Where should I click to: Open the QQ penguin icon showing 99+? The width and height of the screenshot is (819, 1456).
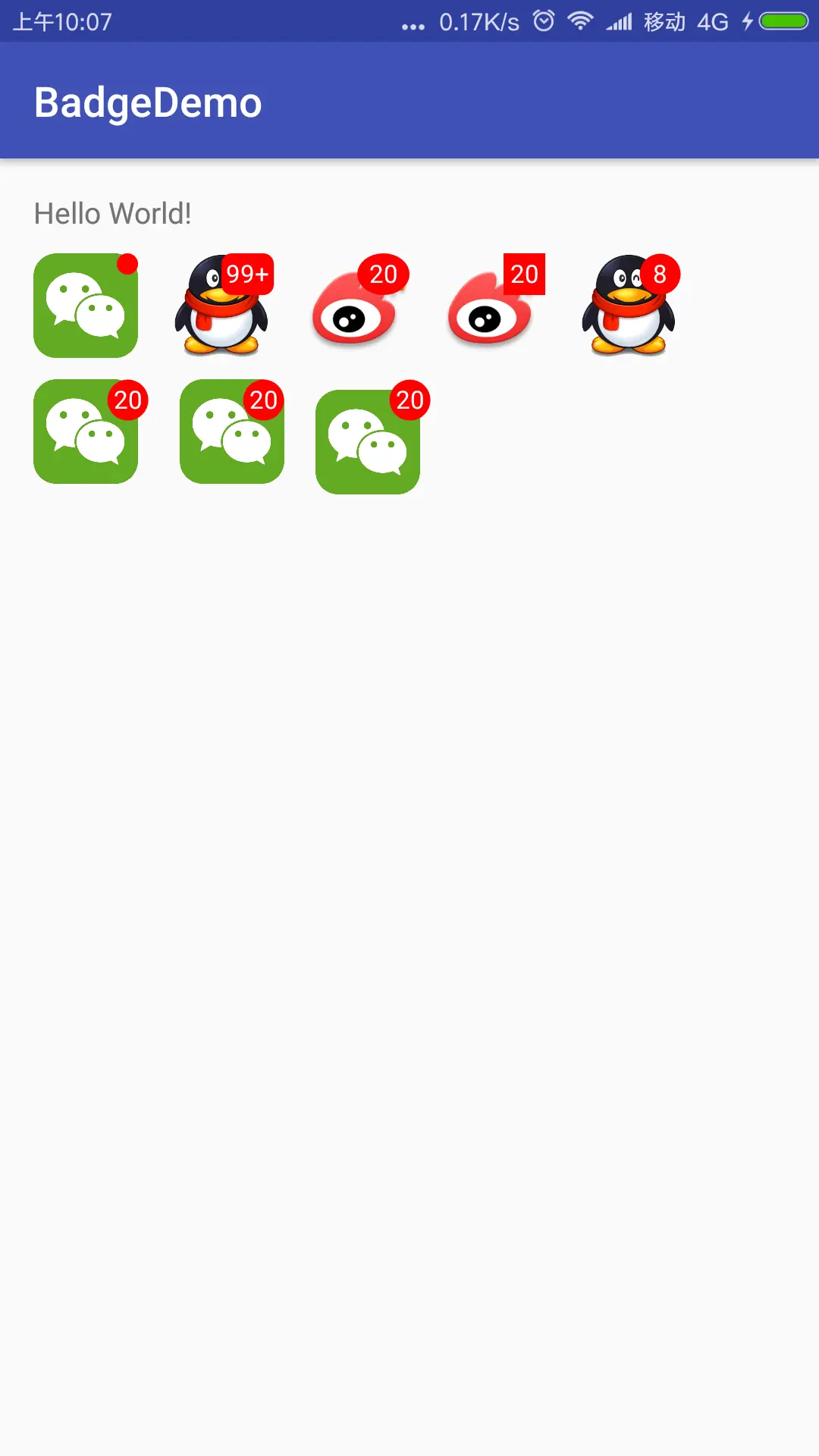pyautogui.click(x=221, y=307)
